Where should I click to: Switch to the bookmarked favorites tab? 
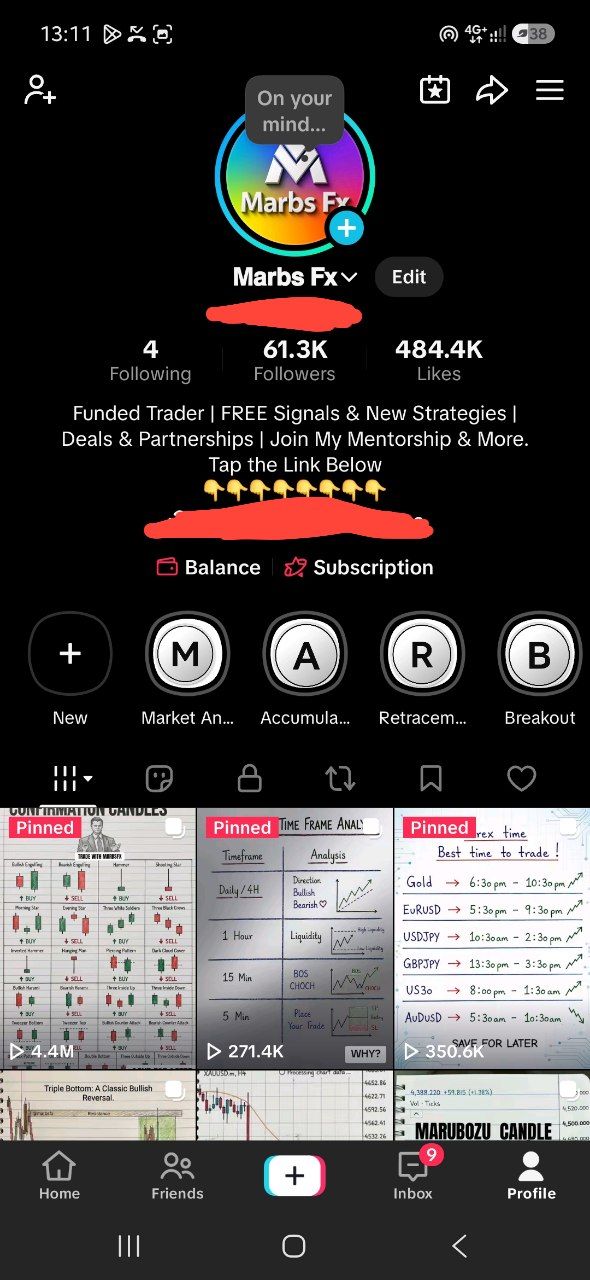(x=431, y=778)
